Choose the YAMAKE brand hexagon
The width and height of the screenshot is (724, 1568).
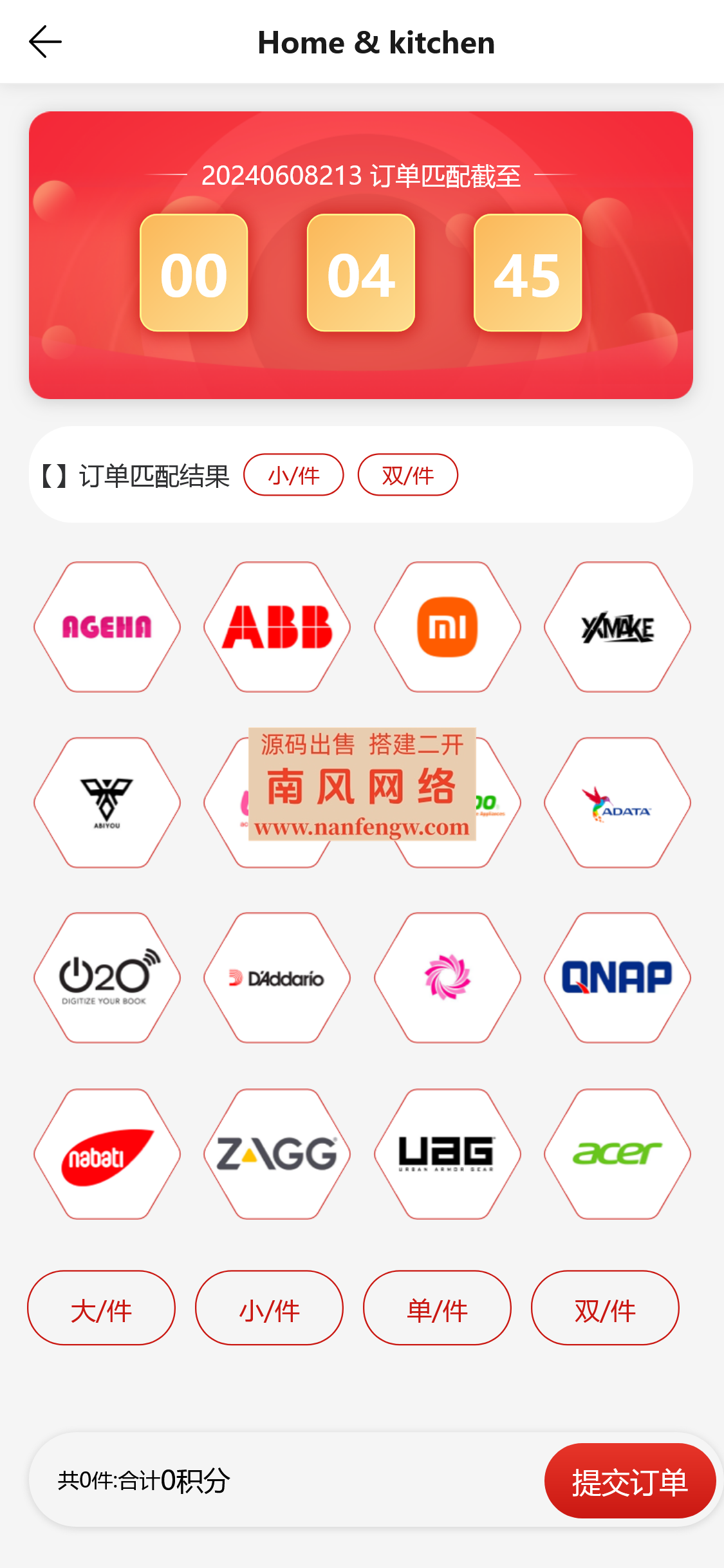[615, 624]
